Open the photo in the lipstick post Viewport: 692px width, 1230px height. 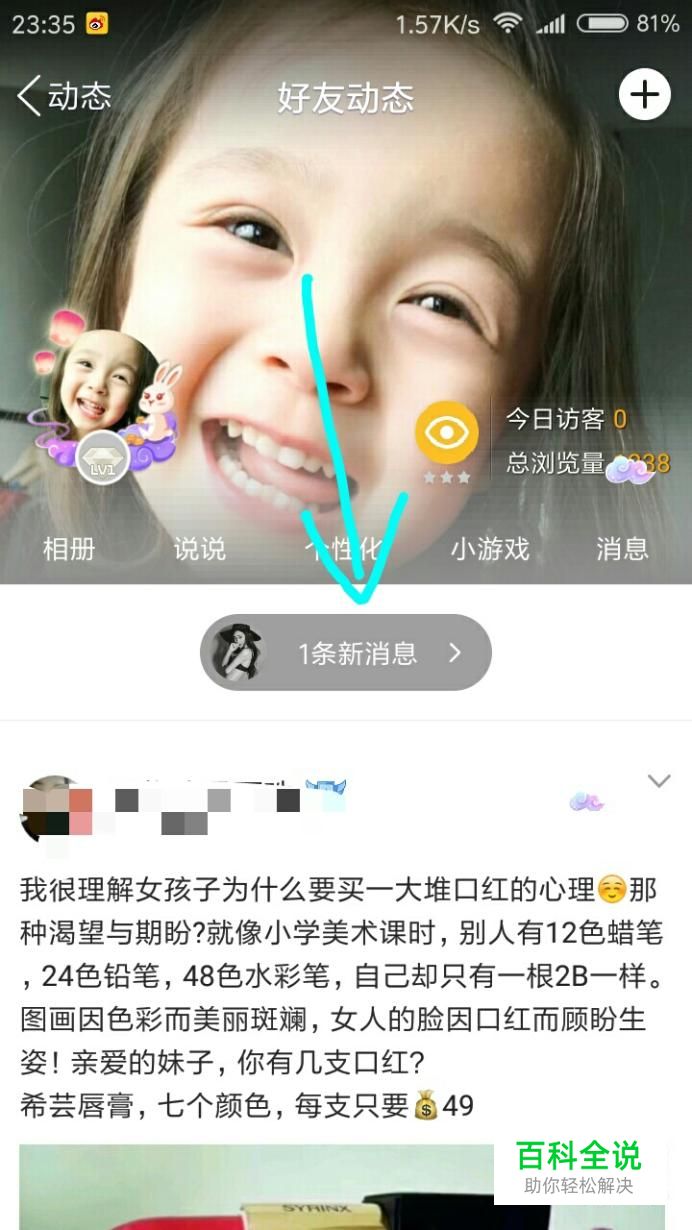click(x=257, y=1188)
